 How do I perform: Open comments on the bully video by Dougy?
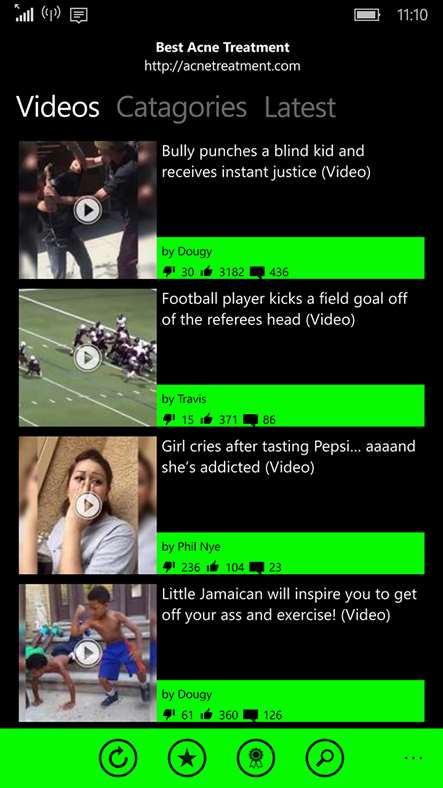257,272
